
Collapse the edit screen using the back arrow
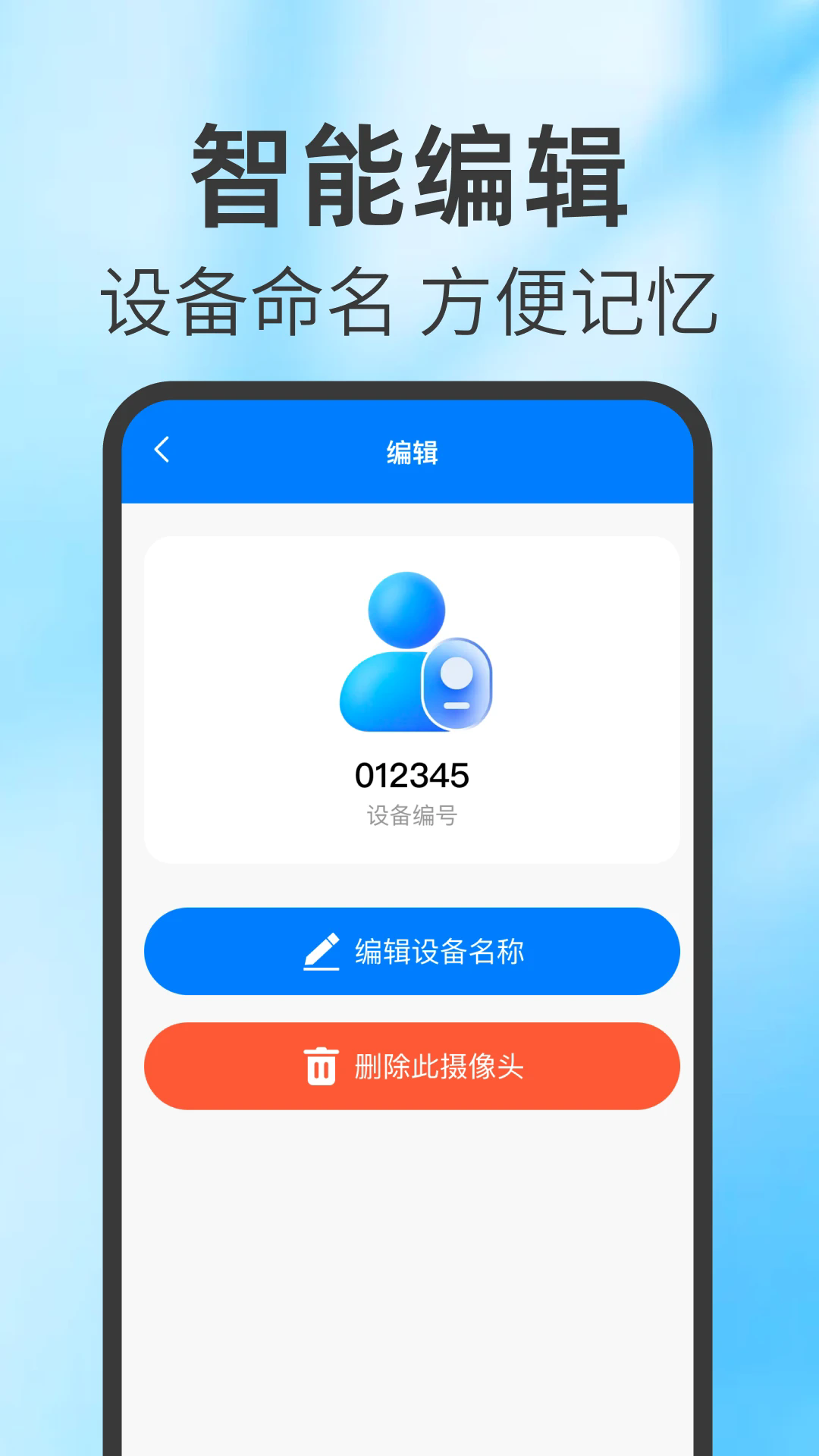pyautogui.click(x=161, y=449)
